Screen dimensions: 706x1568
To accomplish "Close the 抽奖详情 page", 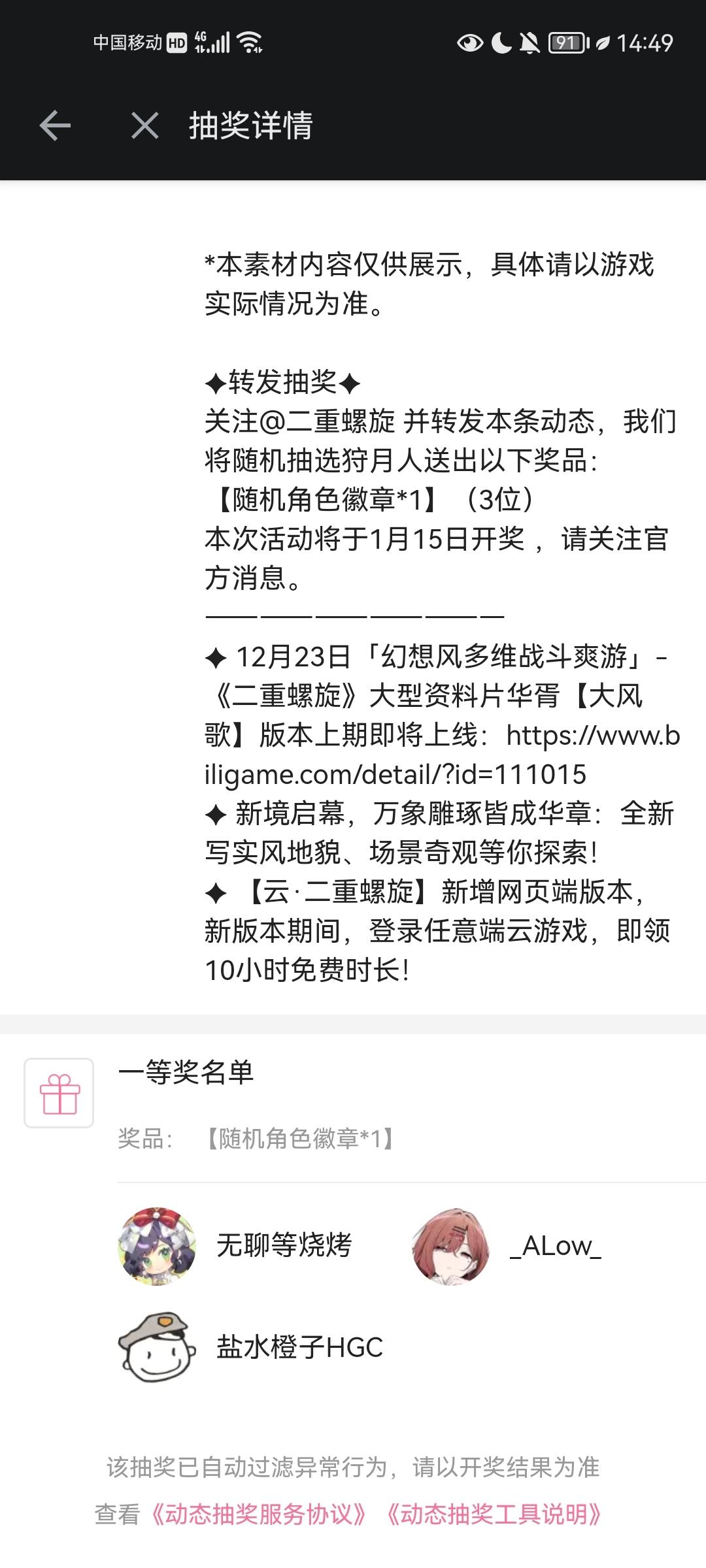I will (144, 125).
